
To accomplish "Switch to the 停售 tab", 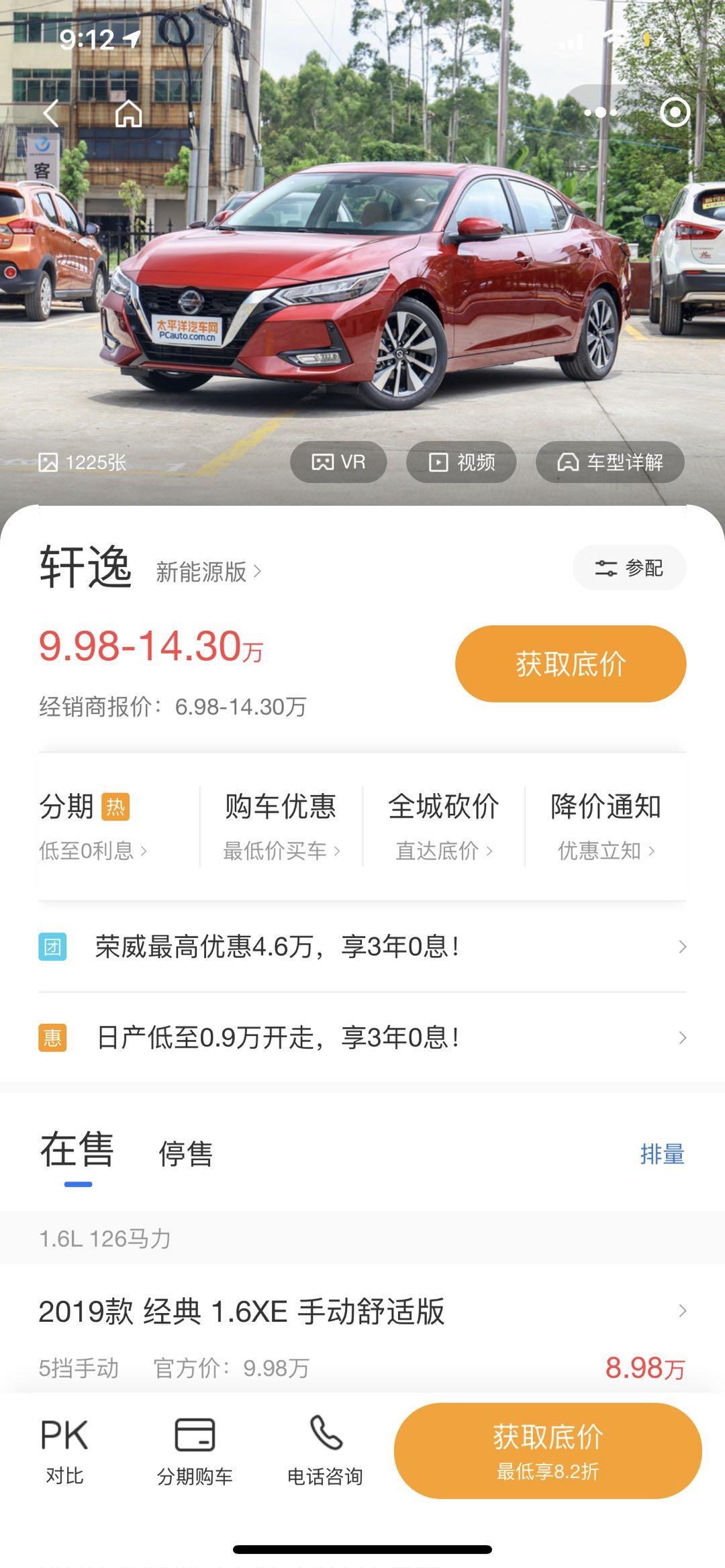I will [185, 1154].
